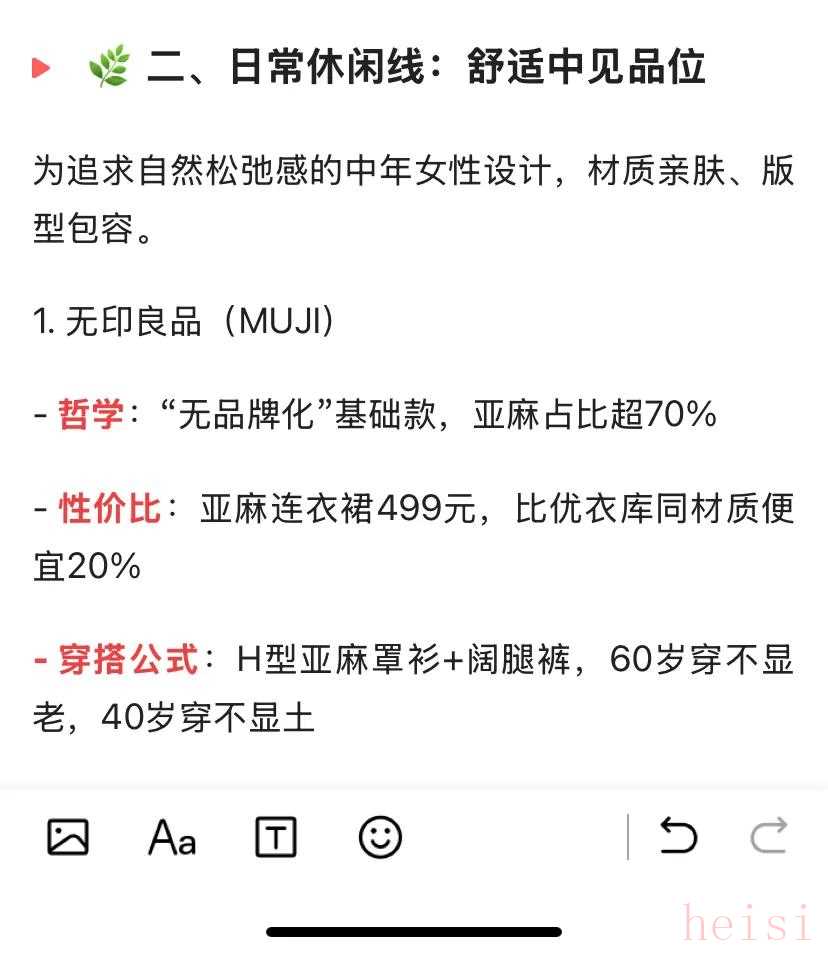Collapse the 日常休闲线 section arrow

(x=41, y=68)
